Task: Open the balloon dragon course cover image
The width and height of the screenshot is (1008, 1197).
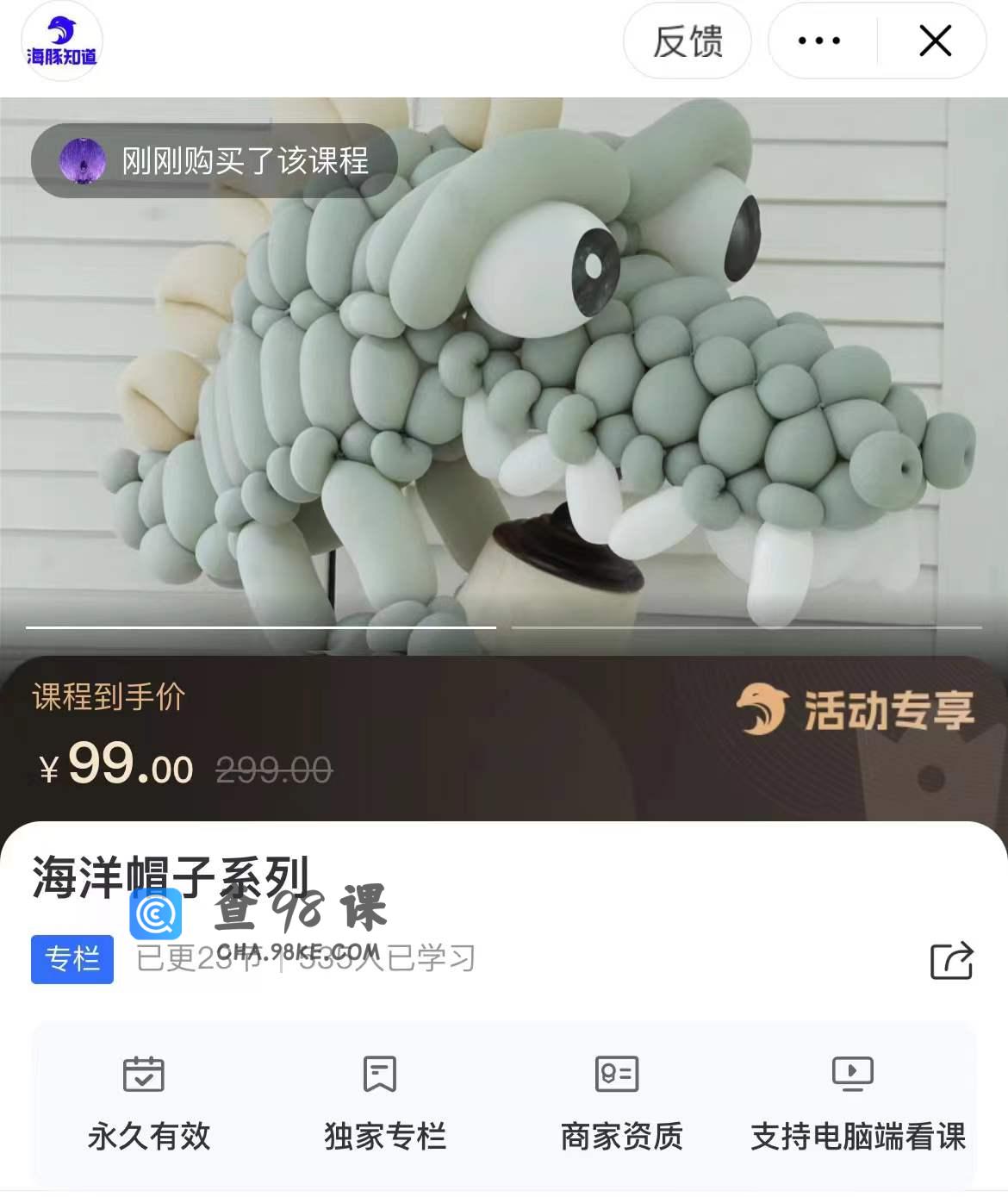Action: (x=504, y=371)
